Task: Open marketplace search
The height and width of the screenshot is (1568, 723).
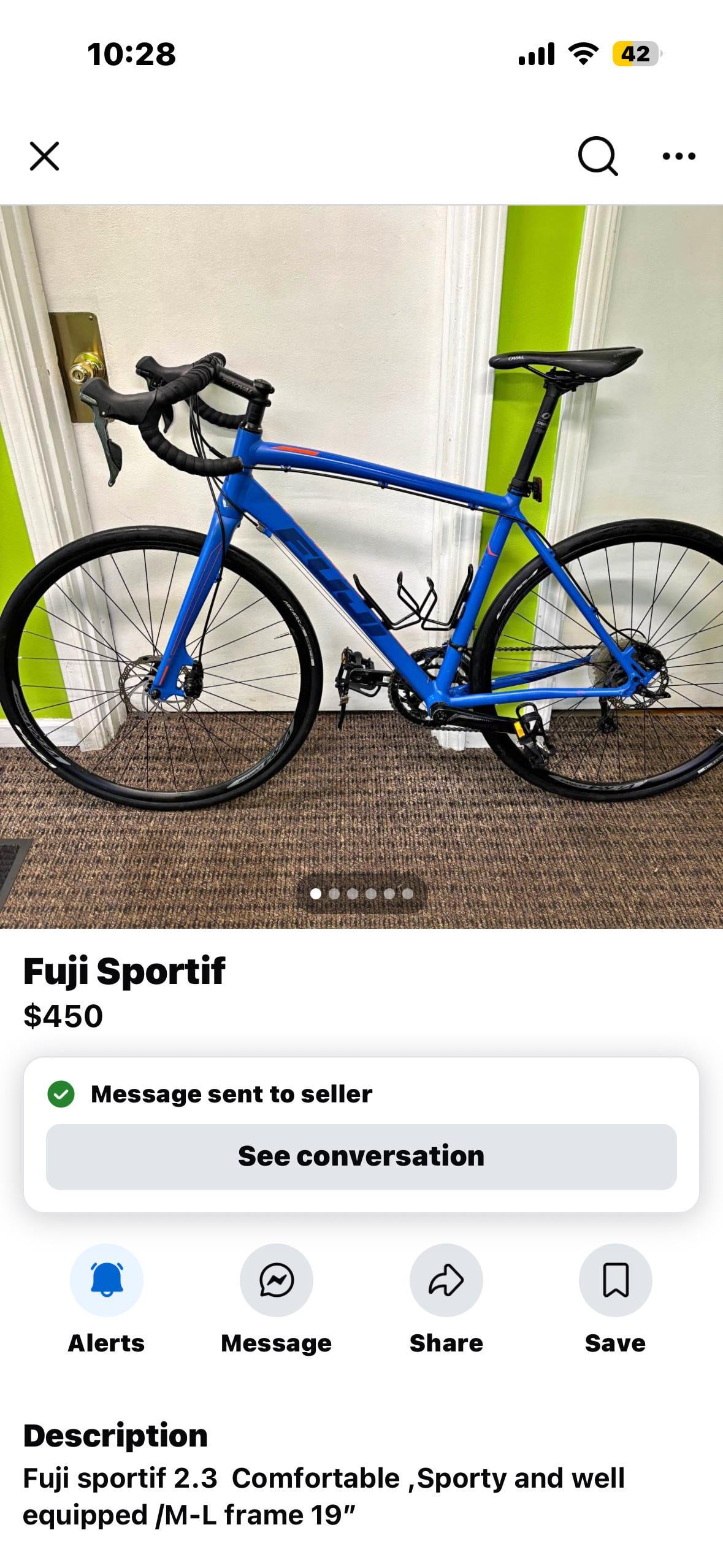Action: (597, 156)
